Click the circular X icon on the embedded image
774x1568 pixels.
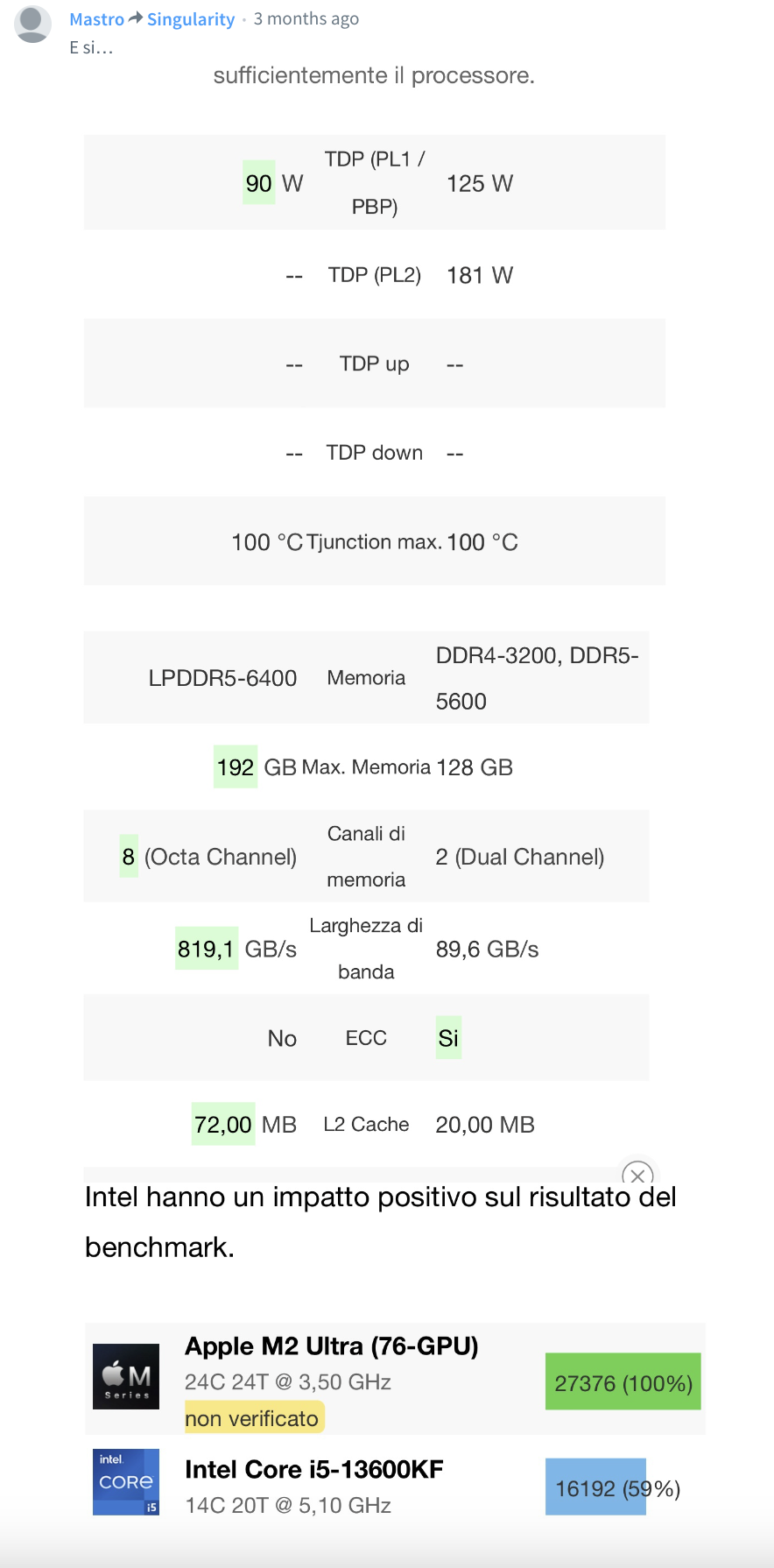[637, 1175]
